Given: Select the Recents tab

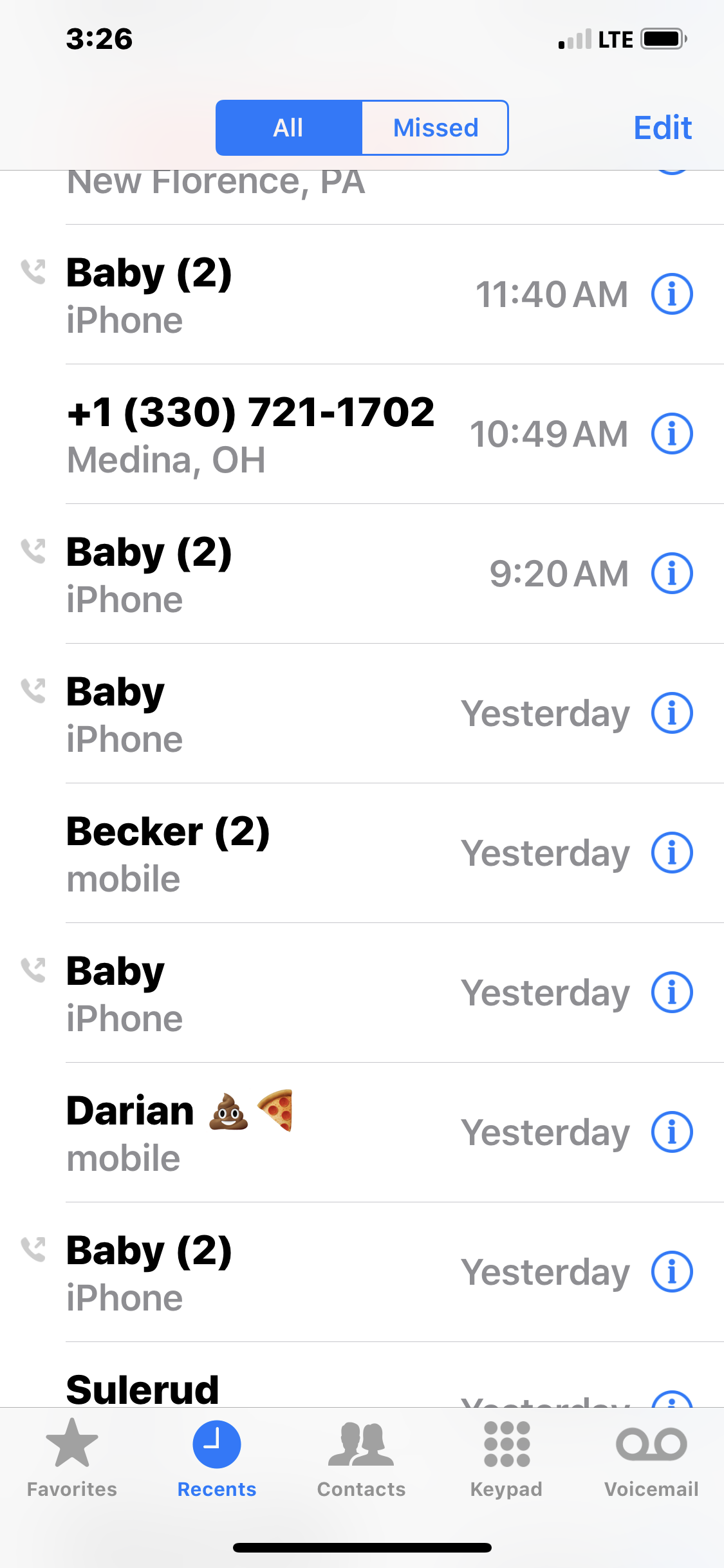Looking at the screenshot, I should coord(217,1458).
